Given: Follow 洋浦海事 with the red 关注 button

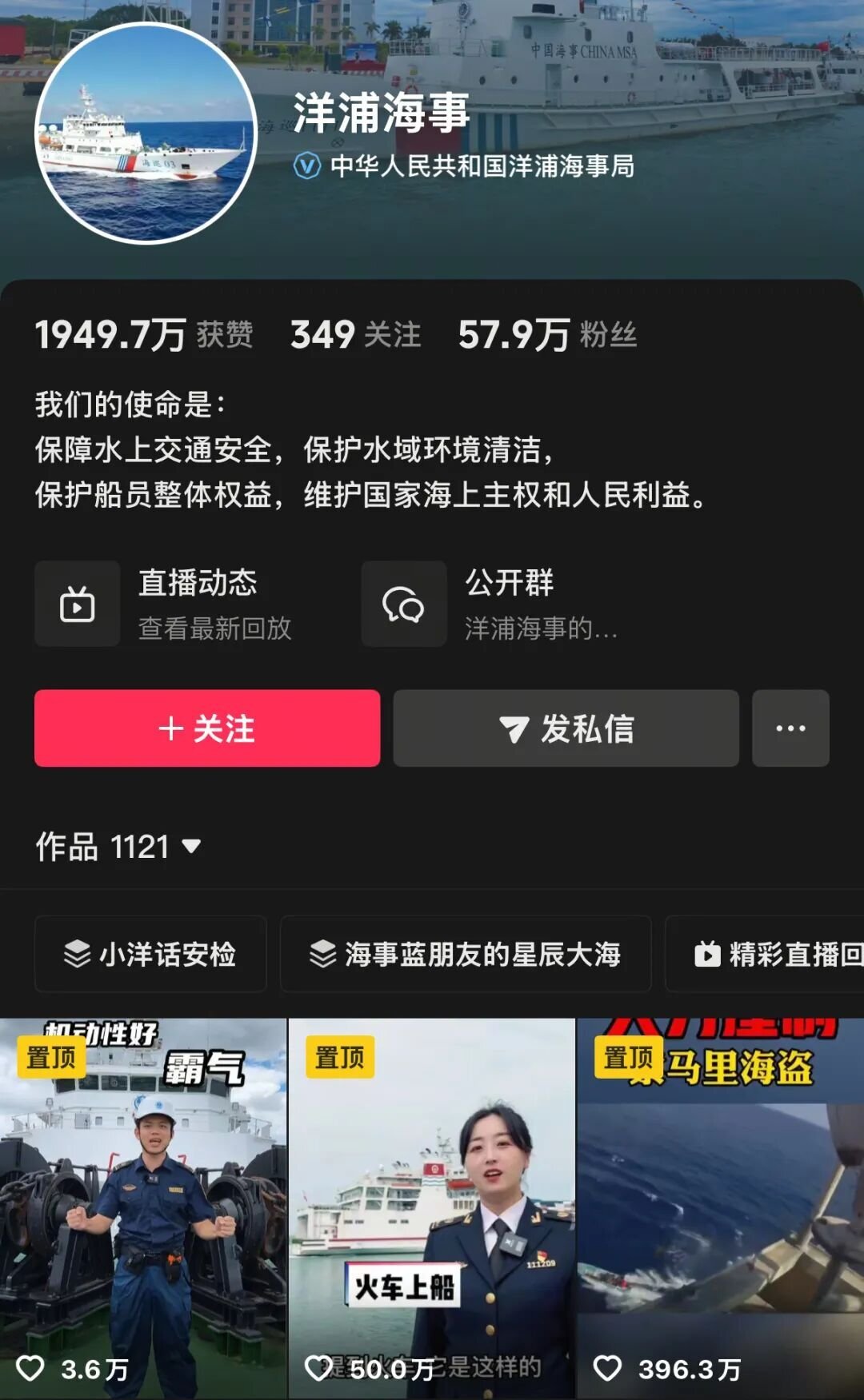Looking at the screenshot, I should pos(207,728).
